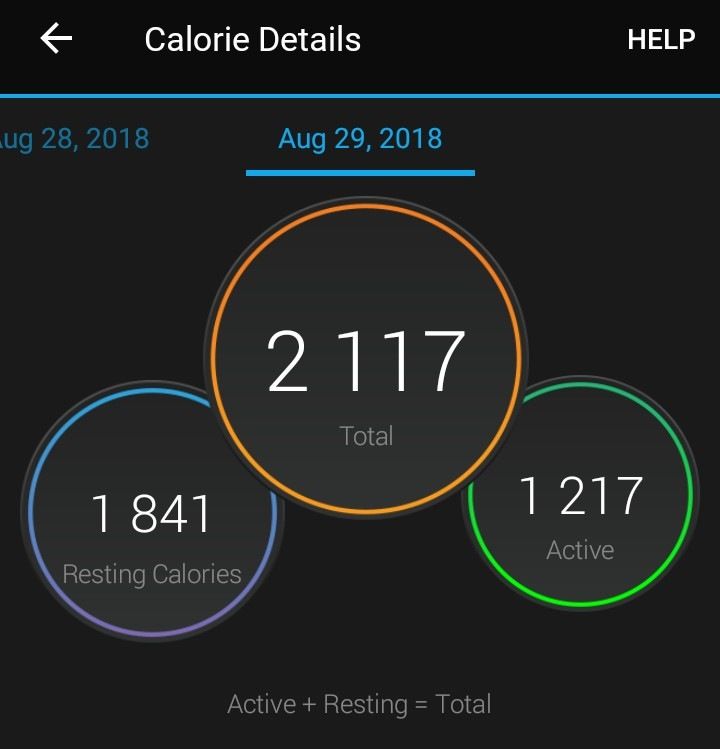This screenshot has height=749, width=720.
Task: Open the HELP page
Action: tap(660, 39)
